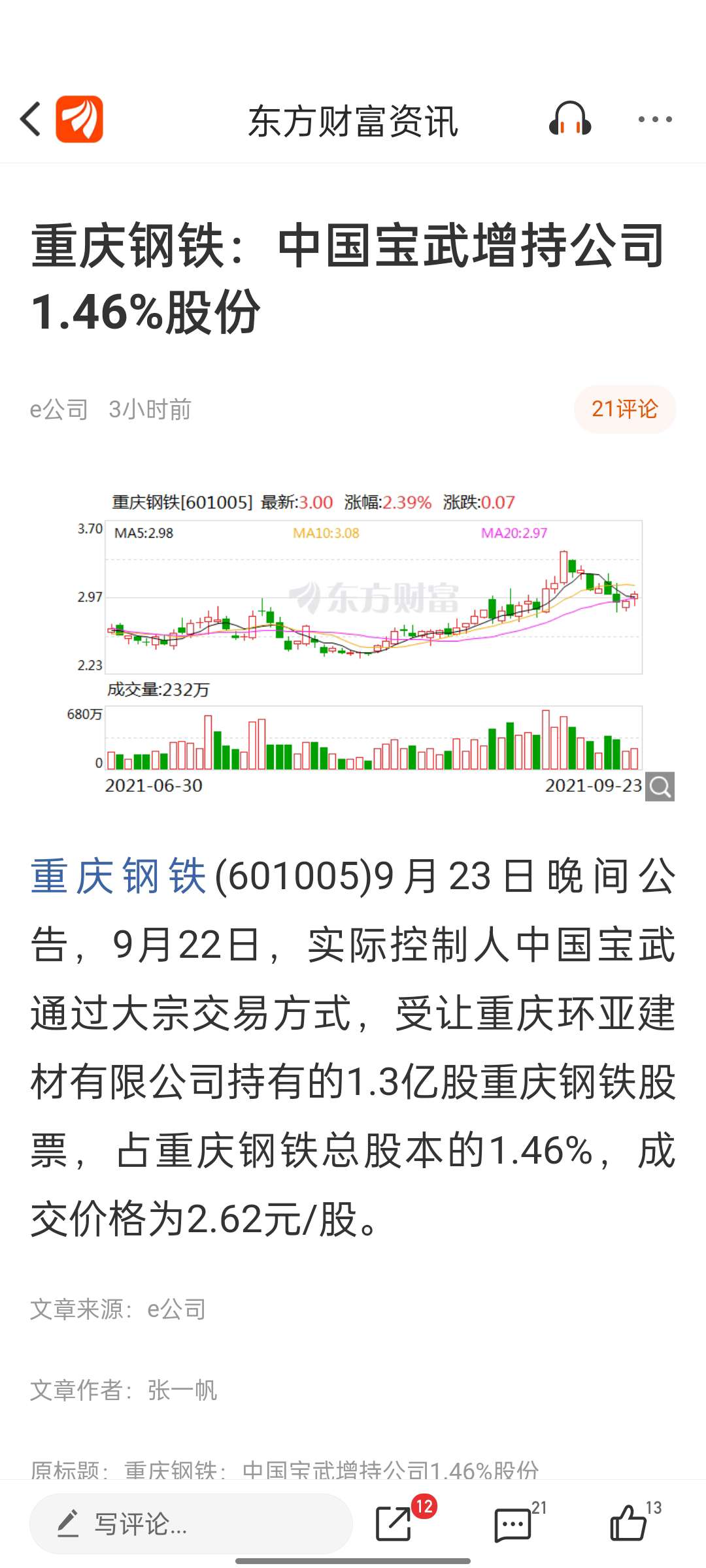
Task: Like this article with thumbs-up
Action: 628,1522
